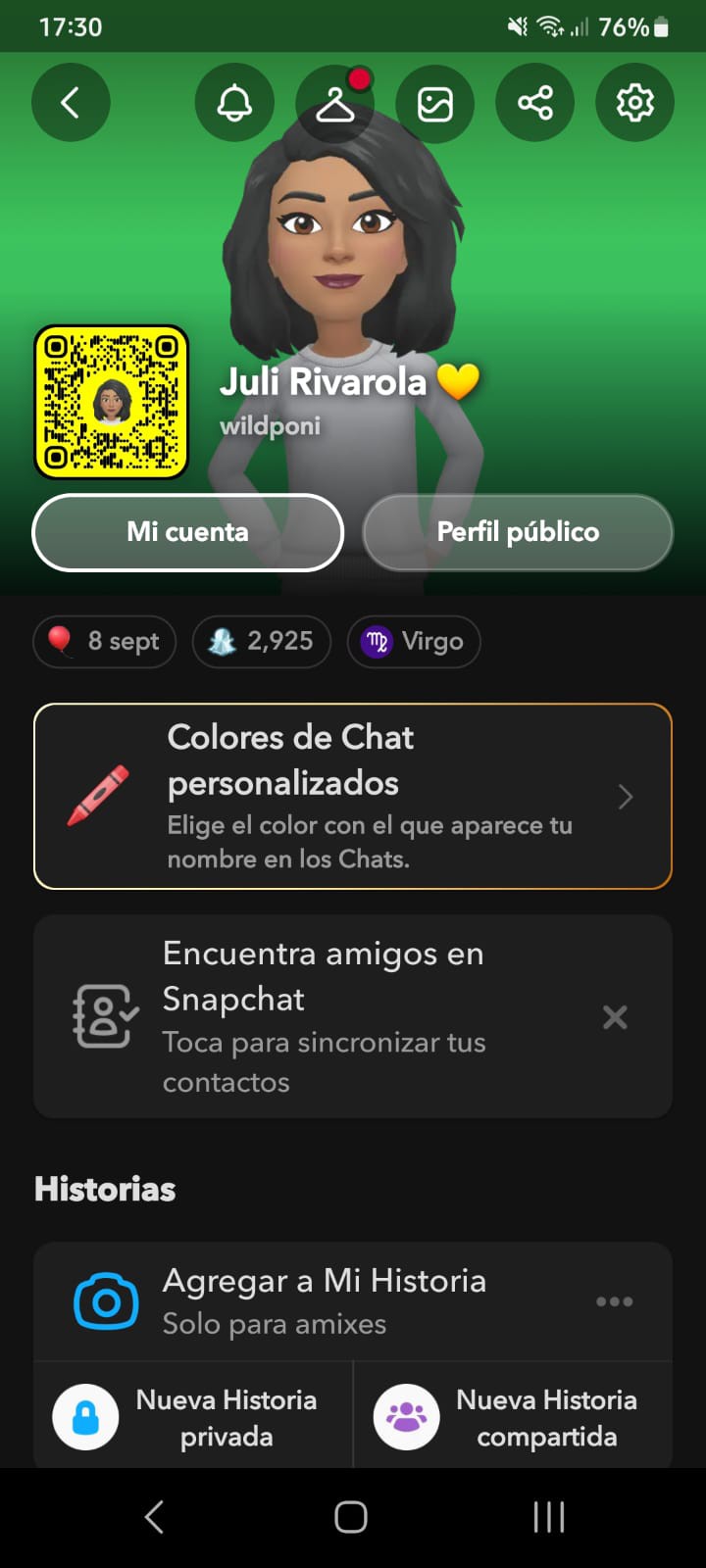
Task: Open the avatar outfit hanger icon
Action: 334,103
